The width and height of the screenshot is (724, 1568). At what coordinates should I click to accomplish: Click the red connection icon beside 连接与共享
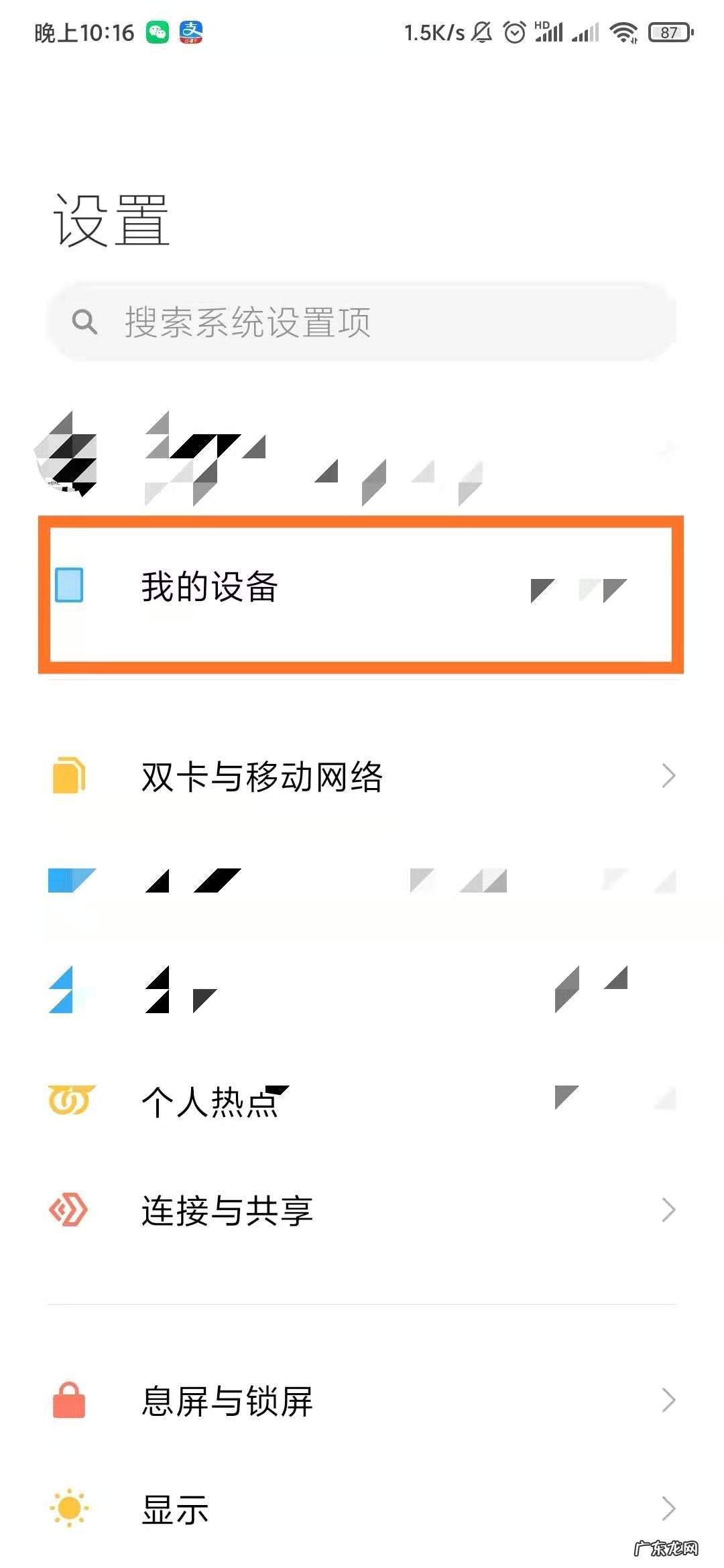click(x=67, y=1210)
